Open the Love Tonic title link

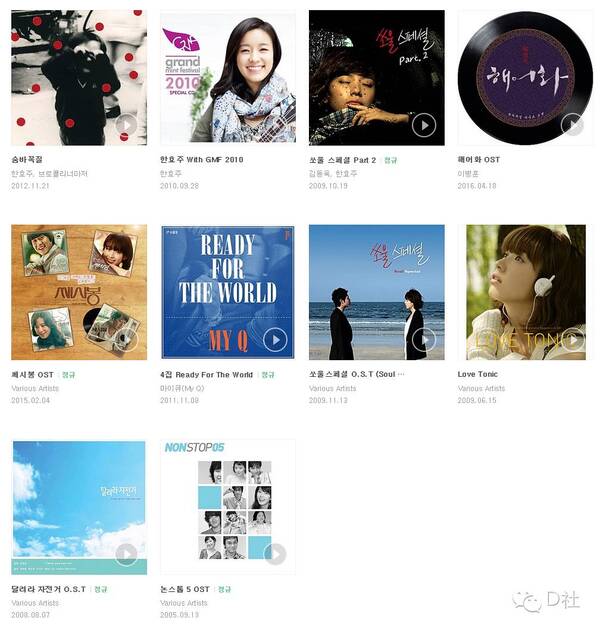coord(478,374)
